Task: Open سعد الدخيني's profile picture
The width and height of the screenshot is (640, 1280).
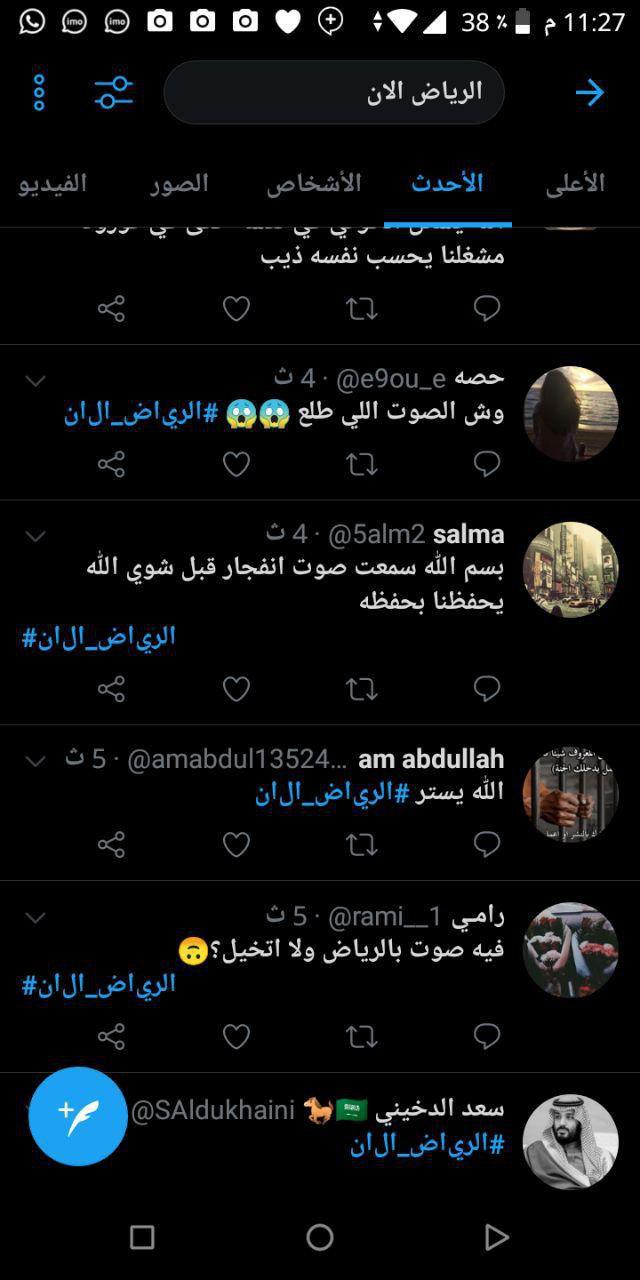Action: (571, 1142)
